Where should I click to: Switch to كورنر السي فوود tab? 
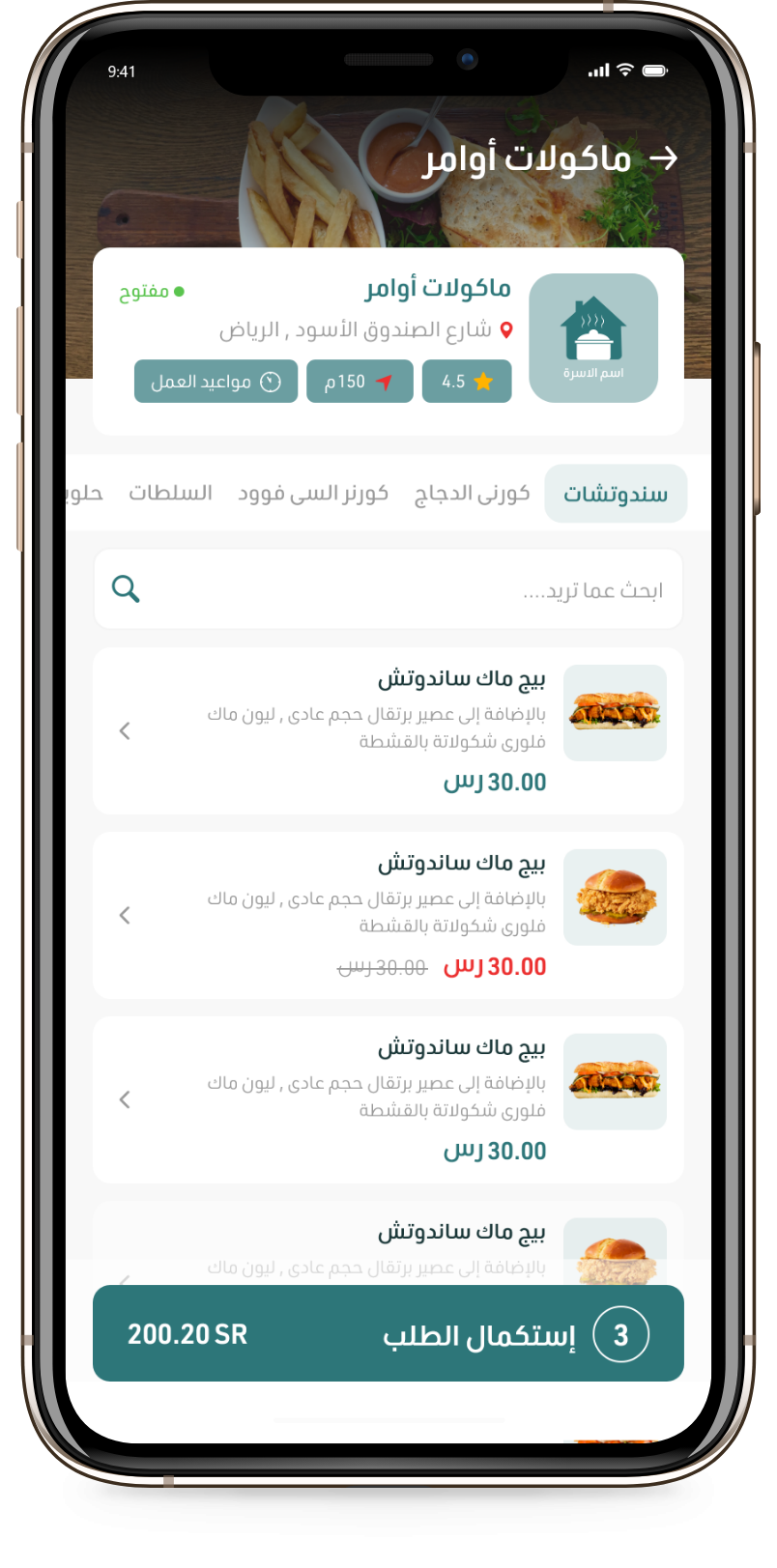point(313,494)
